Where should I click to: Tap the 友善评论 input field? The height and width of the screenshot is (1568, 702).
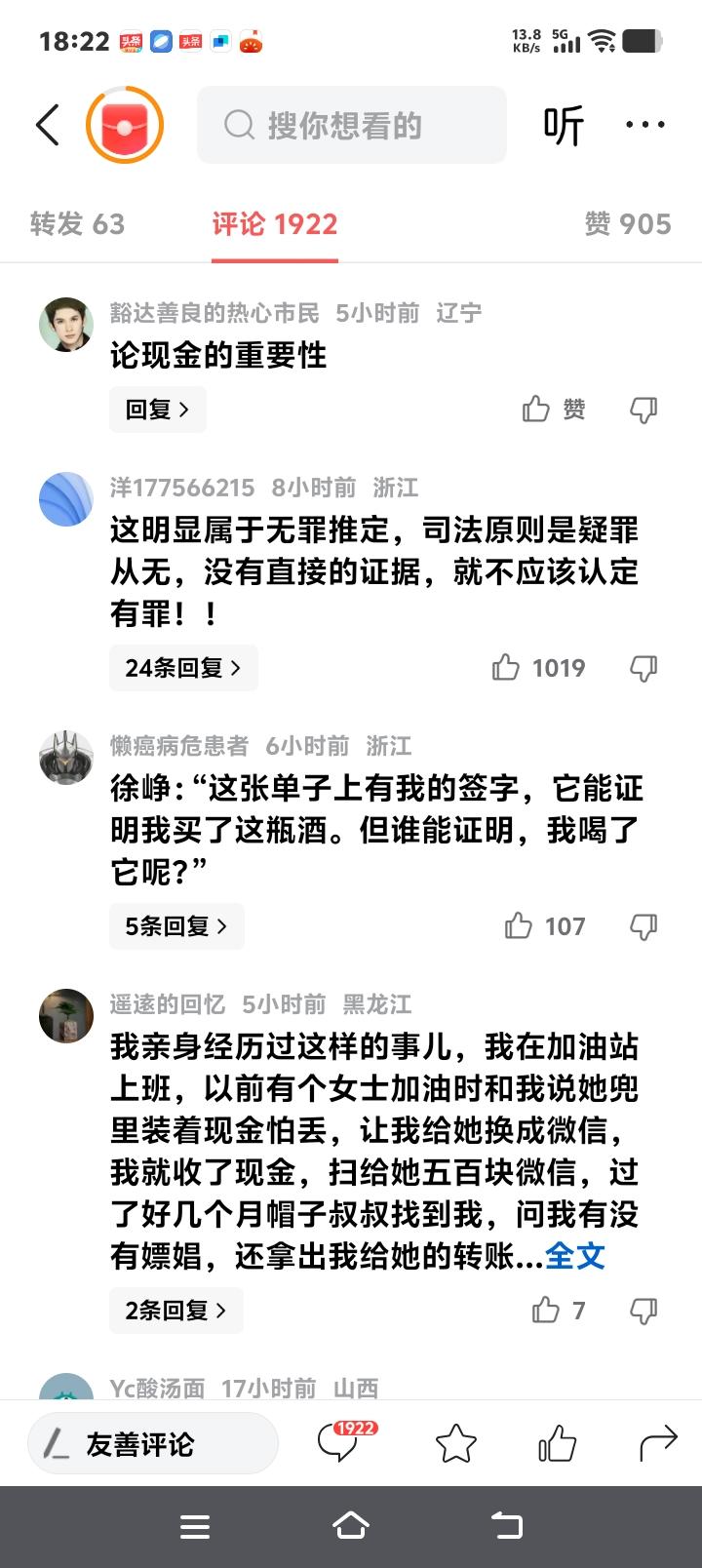click(x=152, y=1443)
